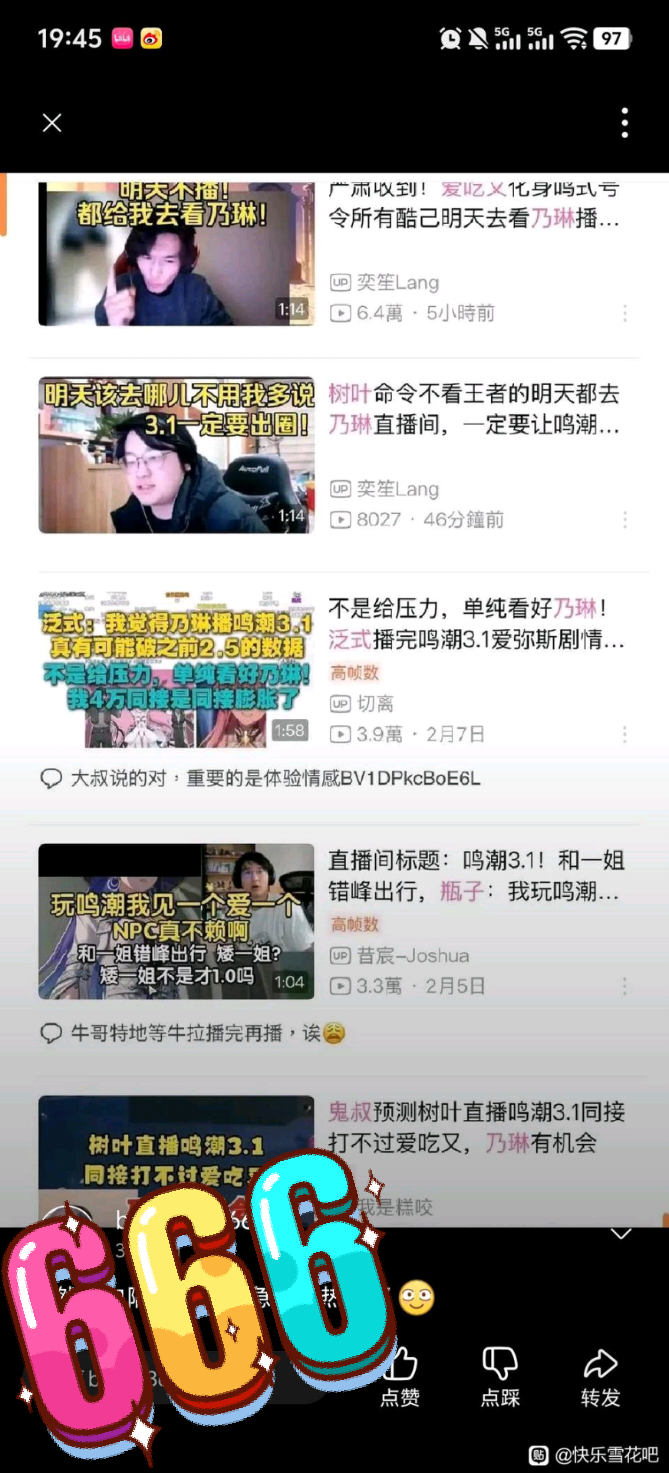
Task: Open more options for the 切离 video
Action: pyautogui.click(x=625, y=734)
